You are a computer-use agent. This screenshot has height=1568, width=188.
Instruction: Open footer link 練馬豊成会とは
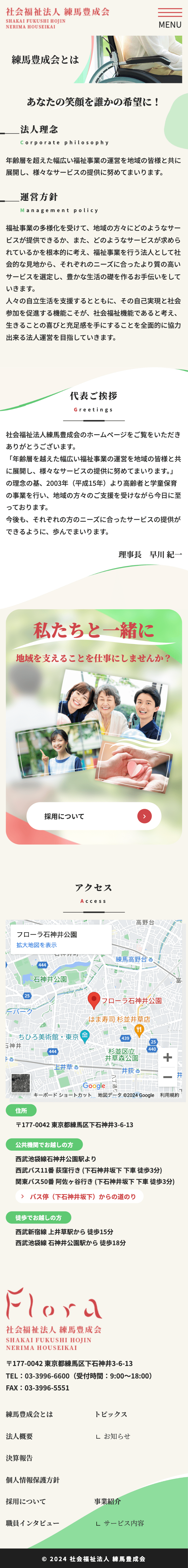tap(29, 1414)
